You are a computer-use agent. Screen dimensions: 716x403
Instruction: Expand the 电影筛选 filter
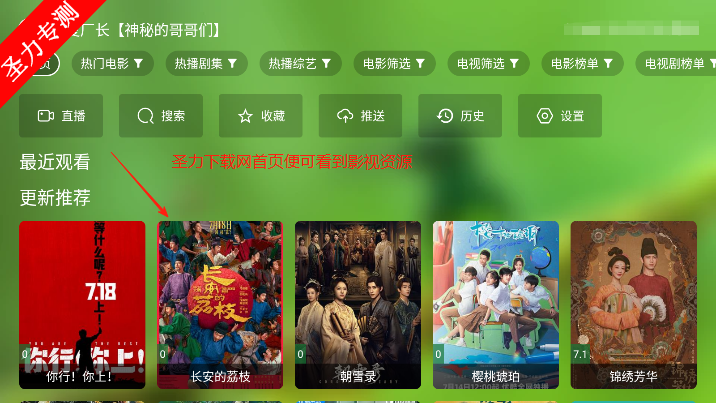point(394,64)
